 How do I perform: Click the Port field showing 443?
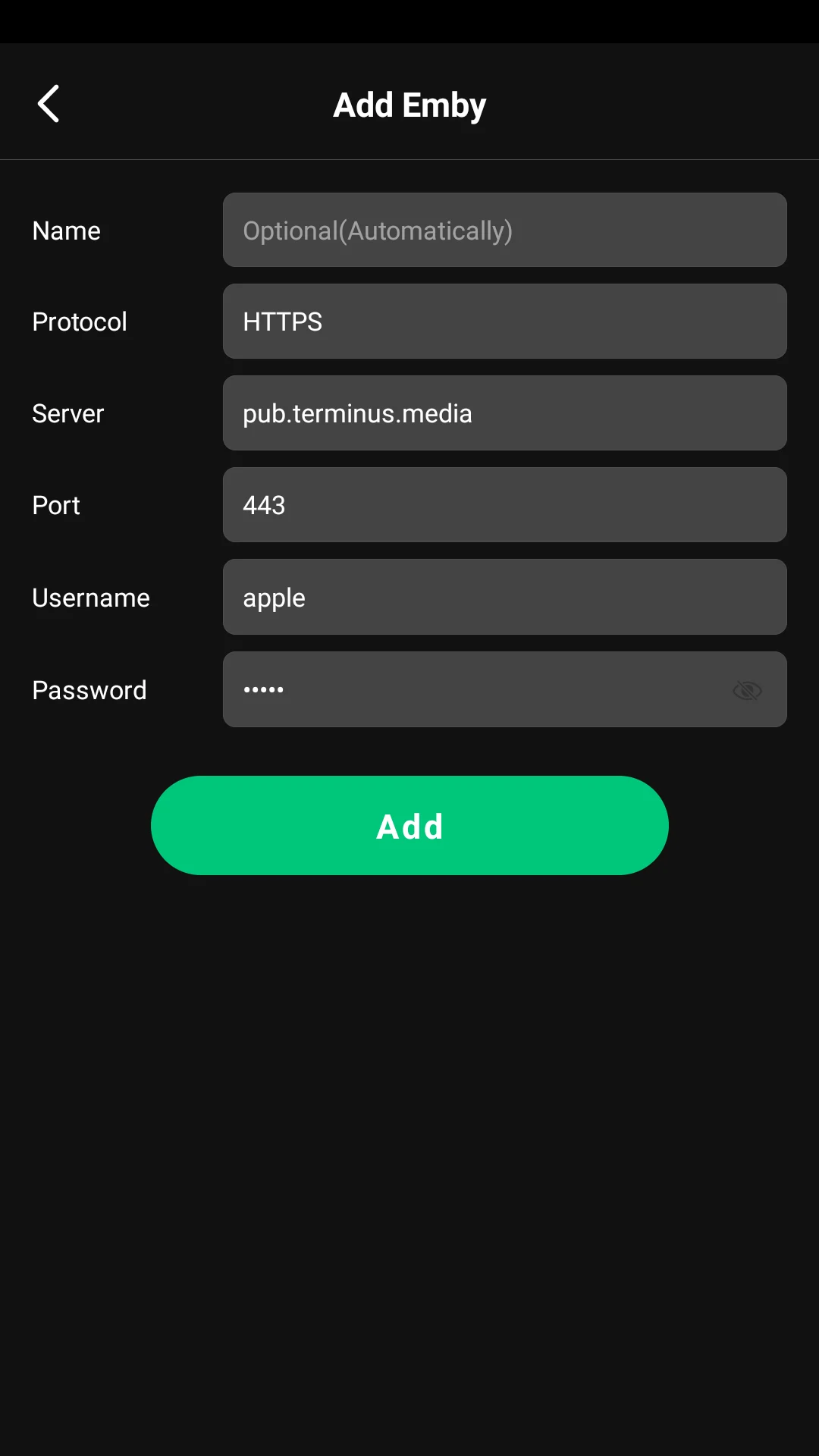504,504
